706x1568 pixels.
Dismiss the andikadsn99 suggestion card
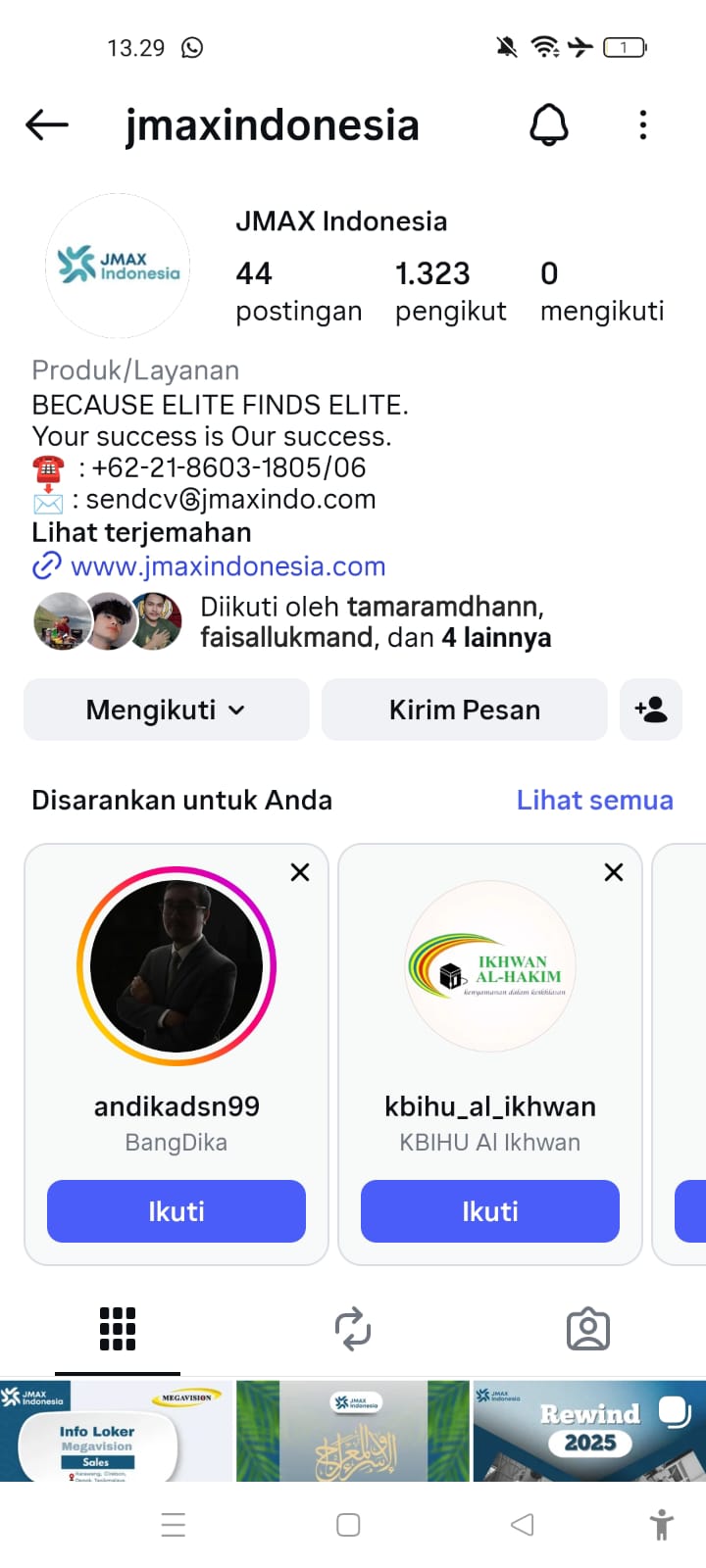coord(300,872)
